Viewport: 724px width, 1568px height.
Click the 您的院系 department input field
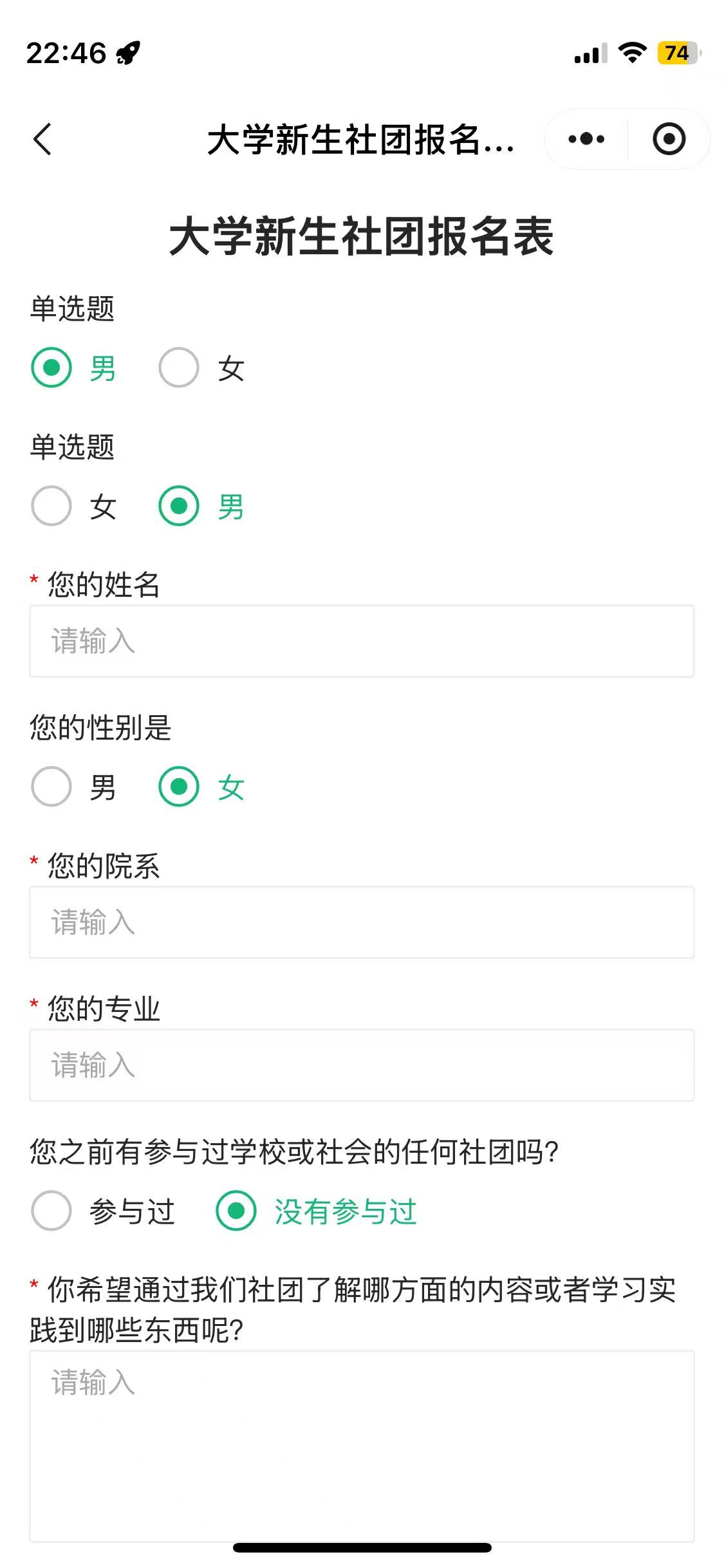pos(362,922)
